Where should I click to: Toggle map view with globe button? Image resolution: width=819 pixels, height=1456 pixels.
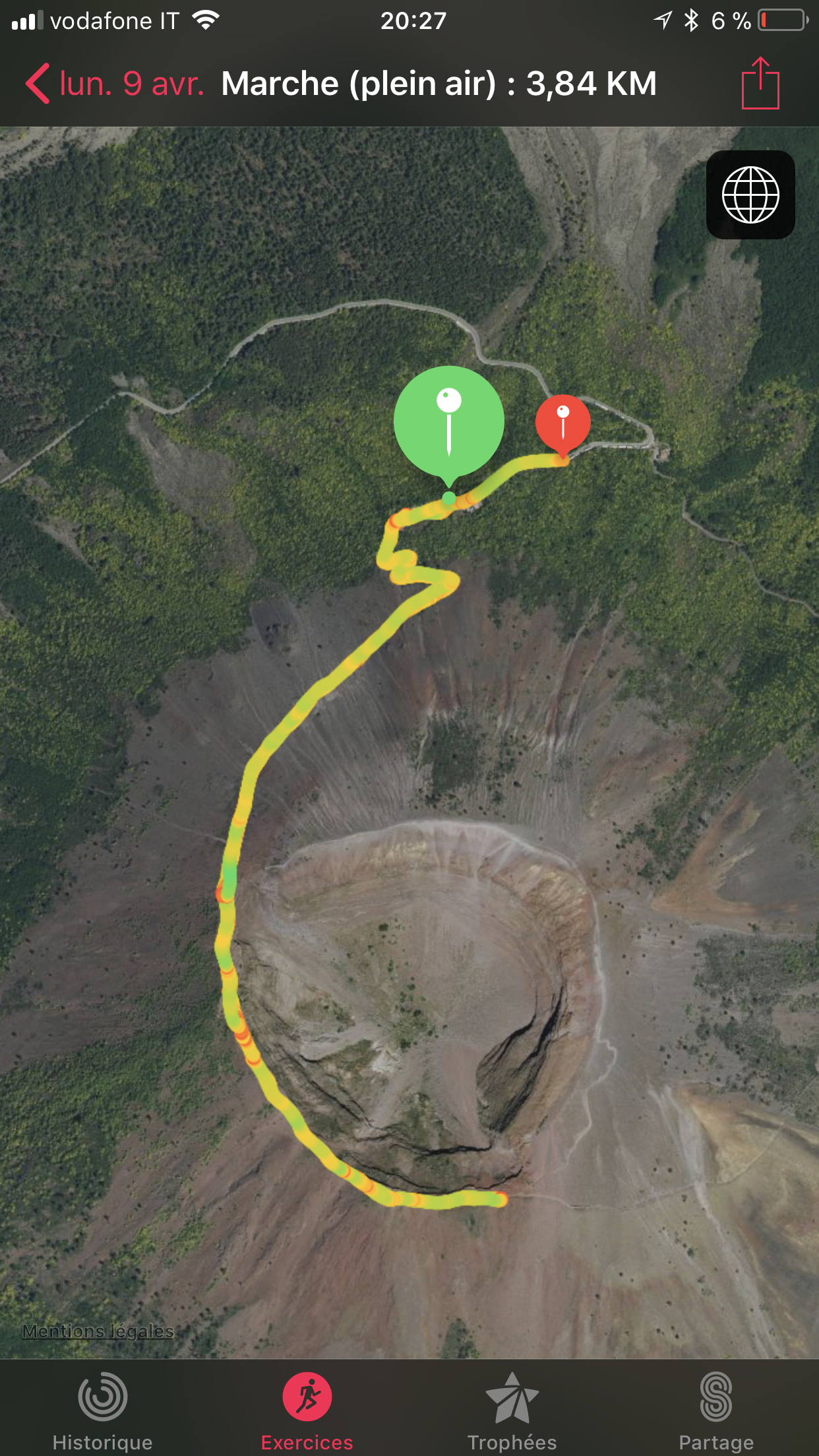pos(750,195)
